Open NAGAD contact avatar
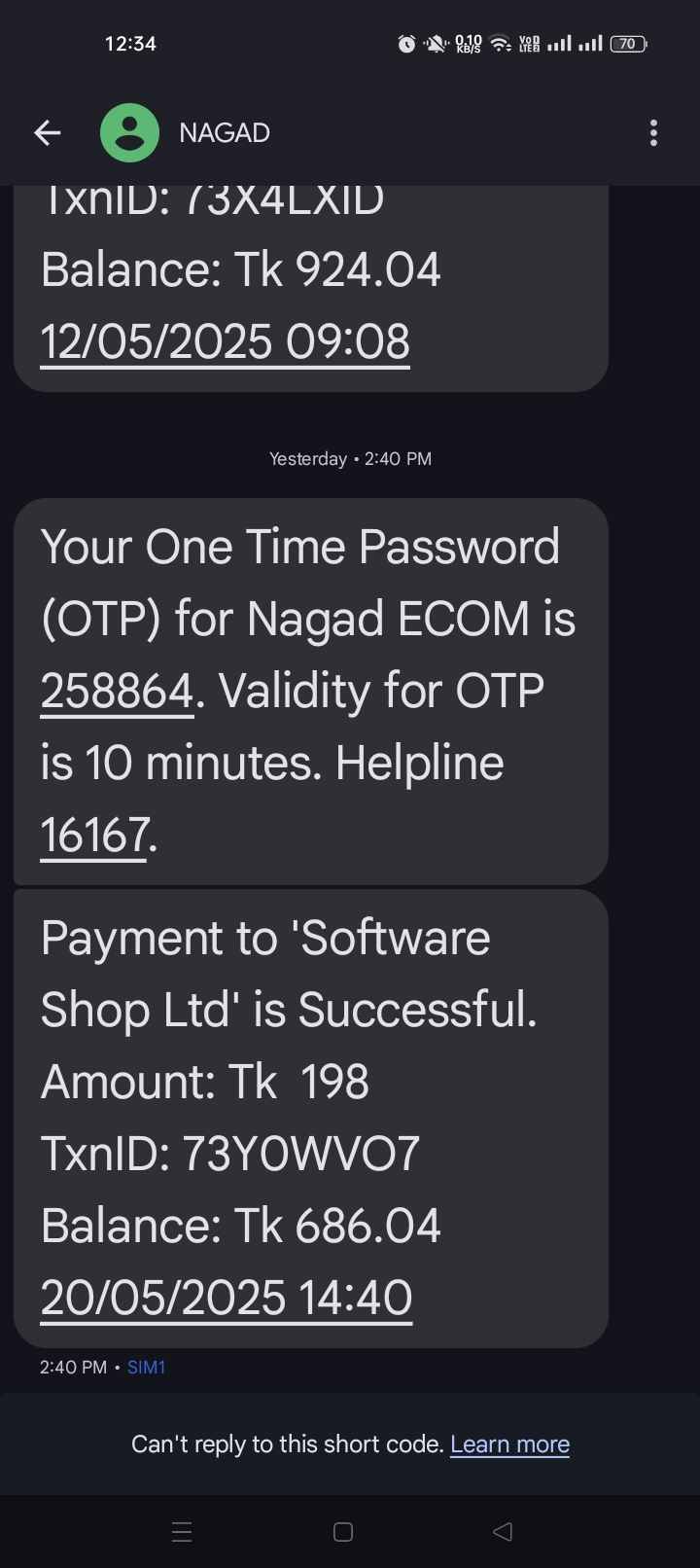The image size is (700, 1568). pos(129,133)
